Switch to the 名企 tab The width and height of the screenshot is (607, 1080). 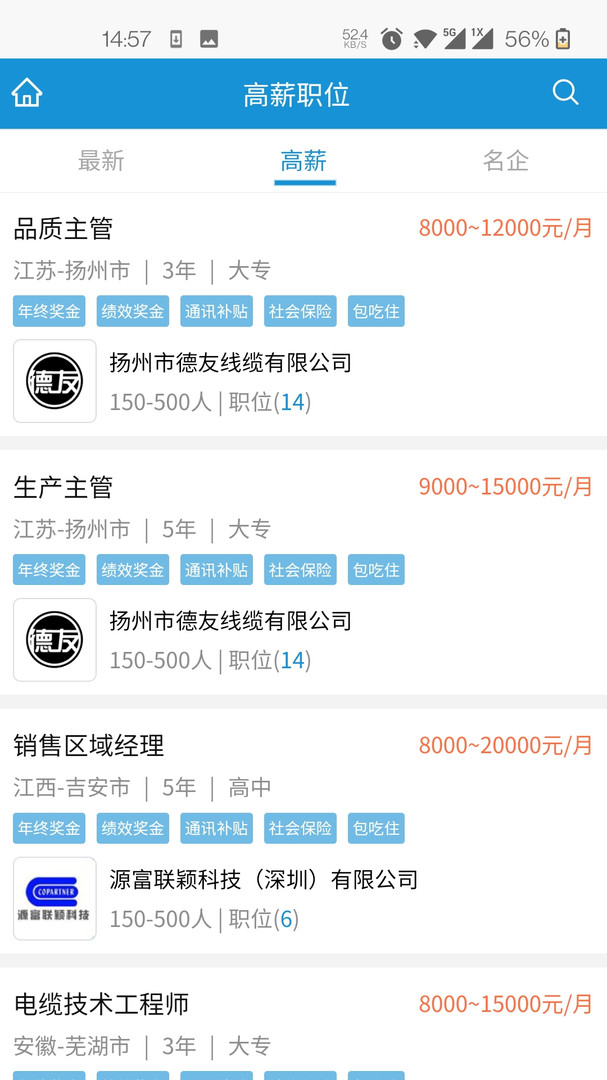[x=505, y=161]
